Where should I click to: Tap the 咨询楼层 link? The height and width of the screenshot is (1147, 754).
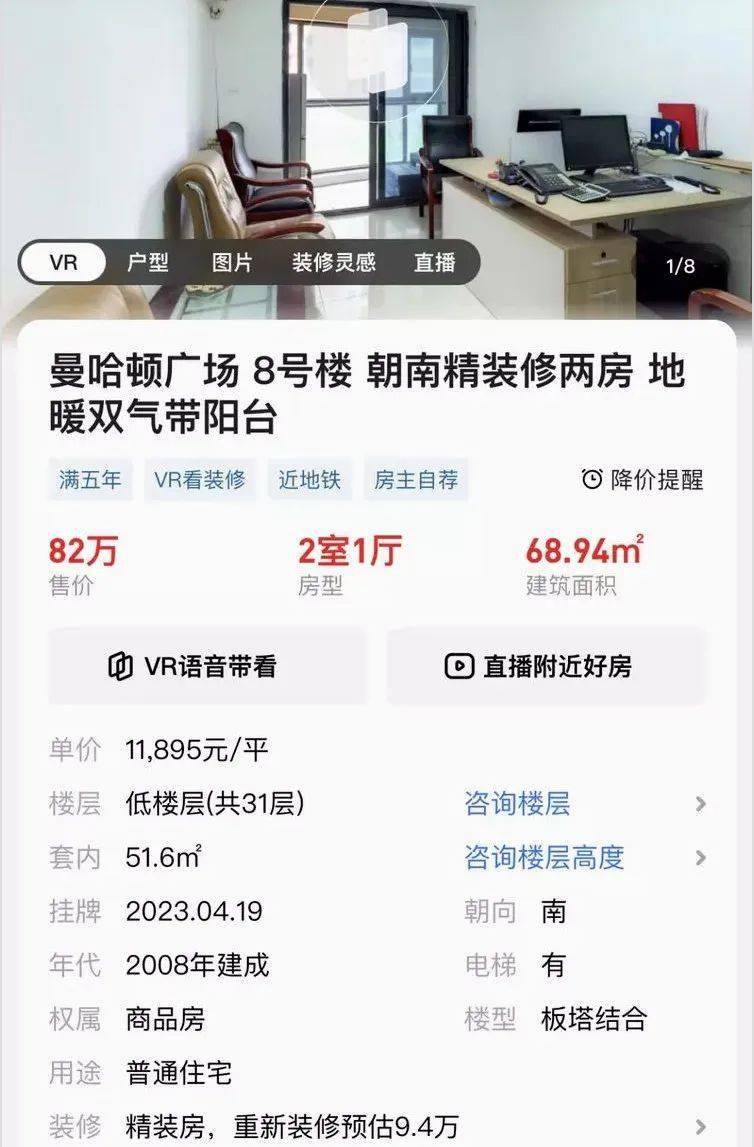click(517, 804)
